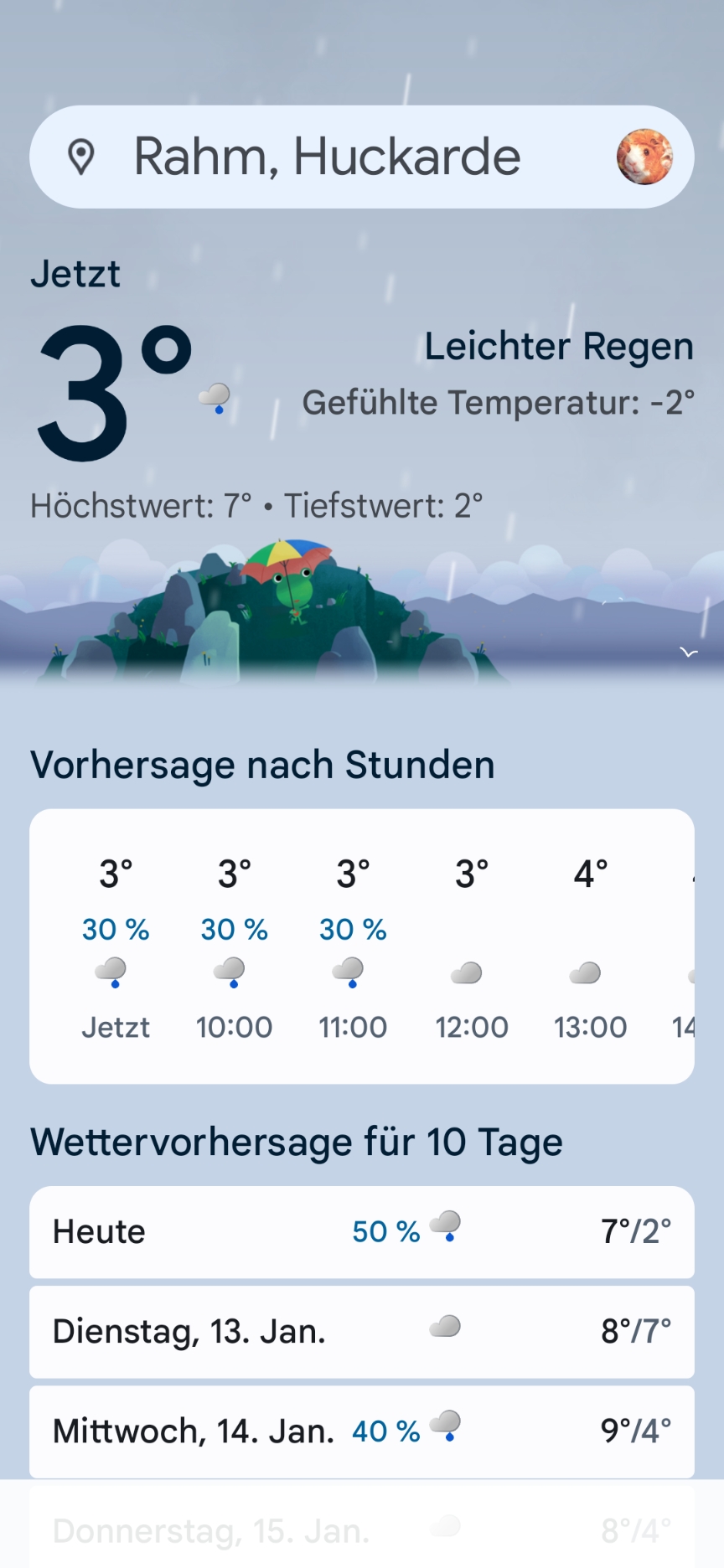
Task: Expand the Heute forecast row
Action: [x=361, y=1231]
